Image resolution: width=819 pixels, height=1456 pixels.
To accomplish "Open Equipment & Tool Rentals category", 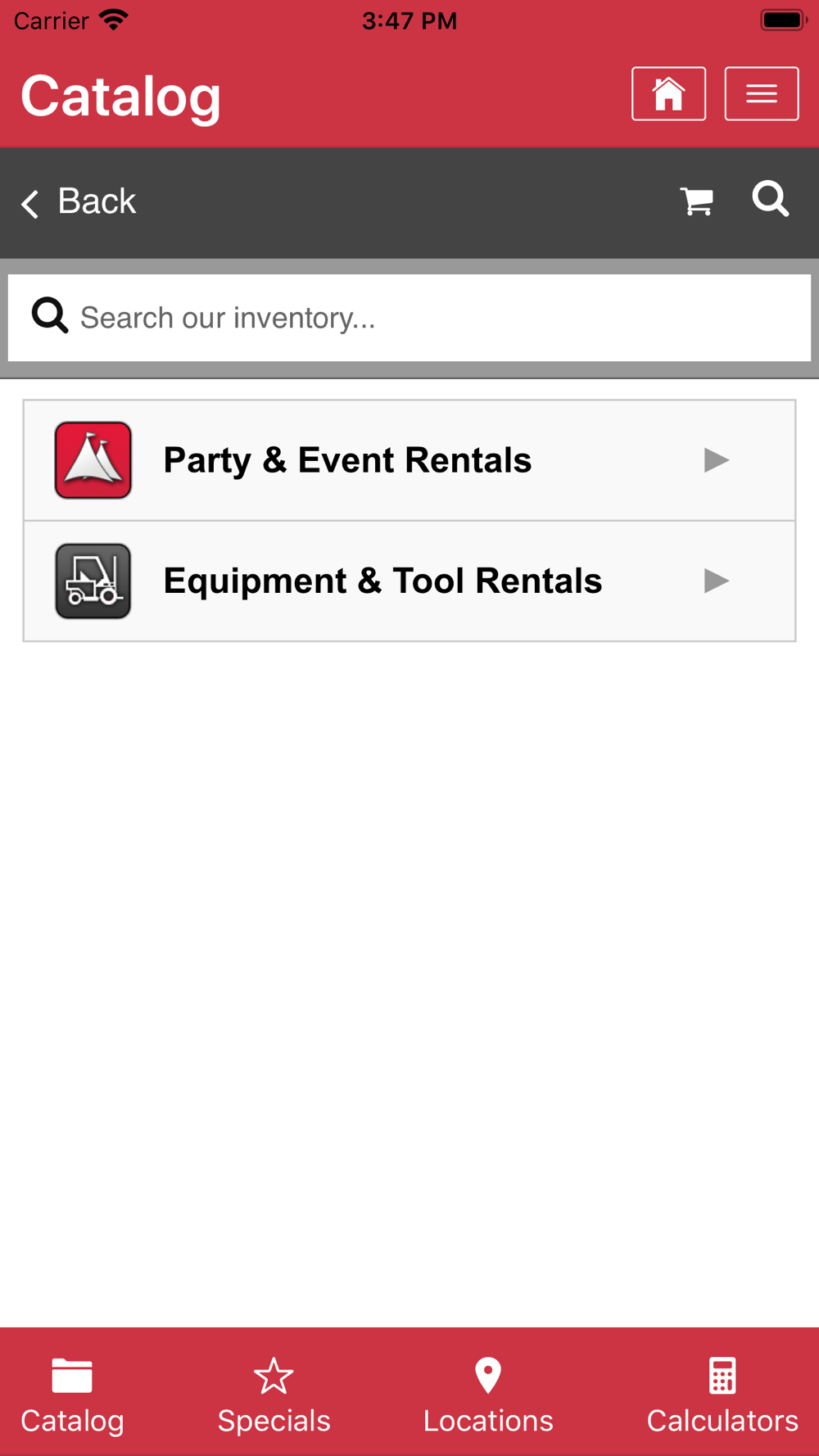I will [x=409, y=581].
